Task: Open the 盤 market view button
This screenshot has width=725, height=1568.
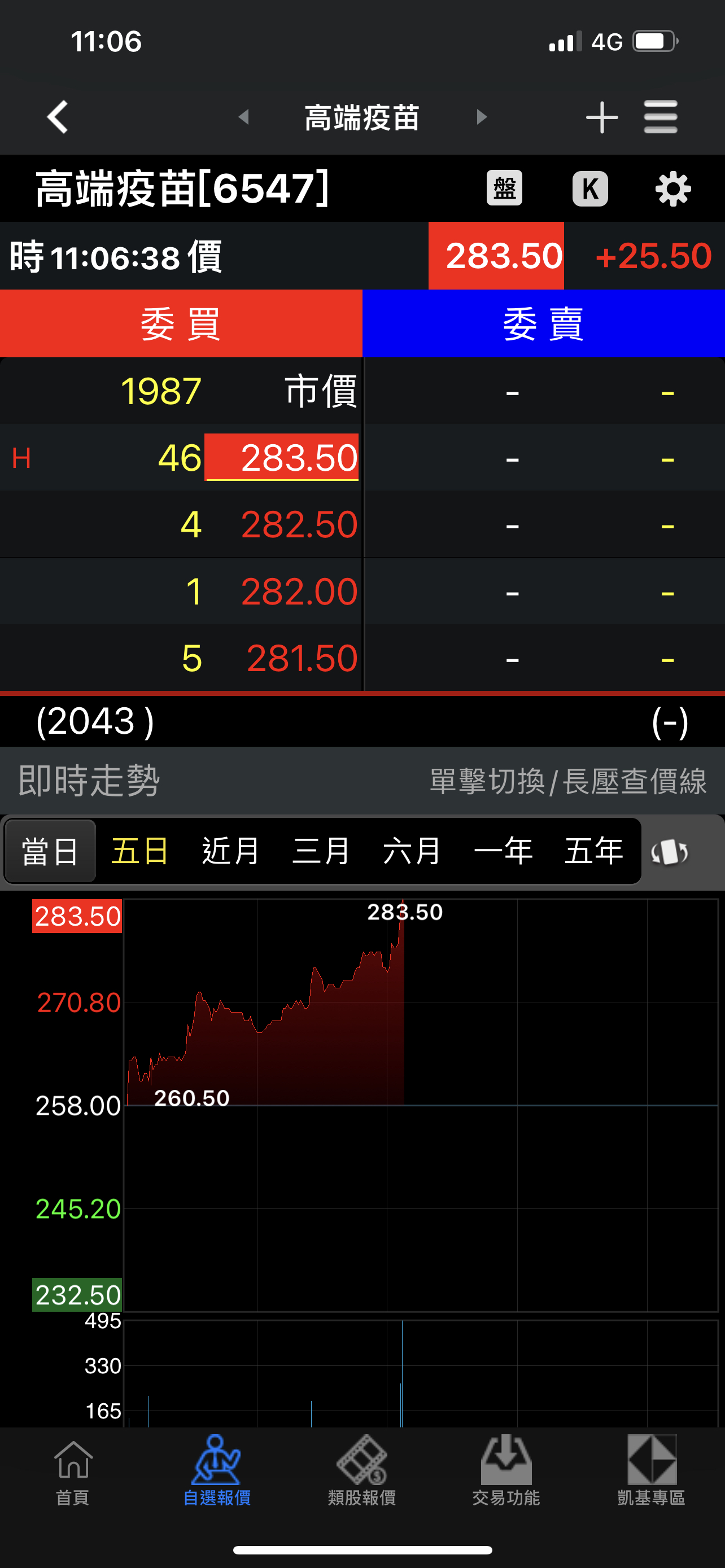Action: pyautogui.click(x=504, y=188)
